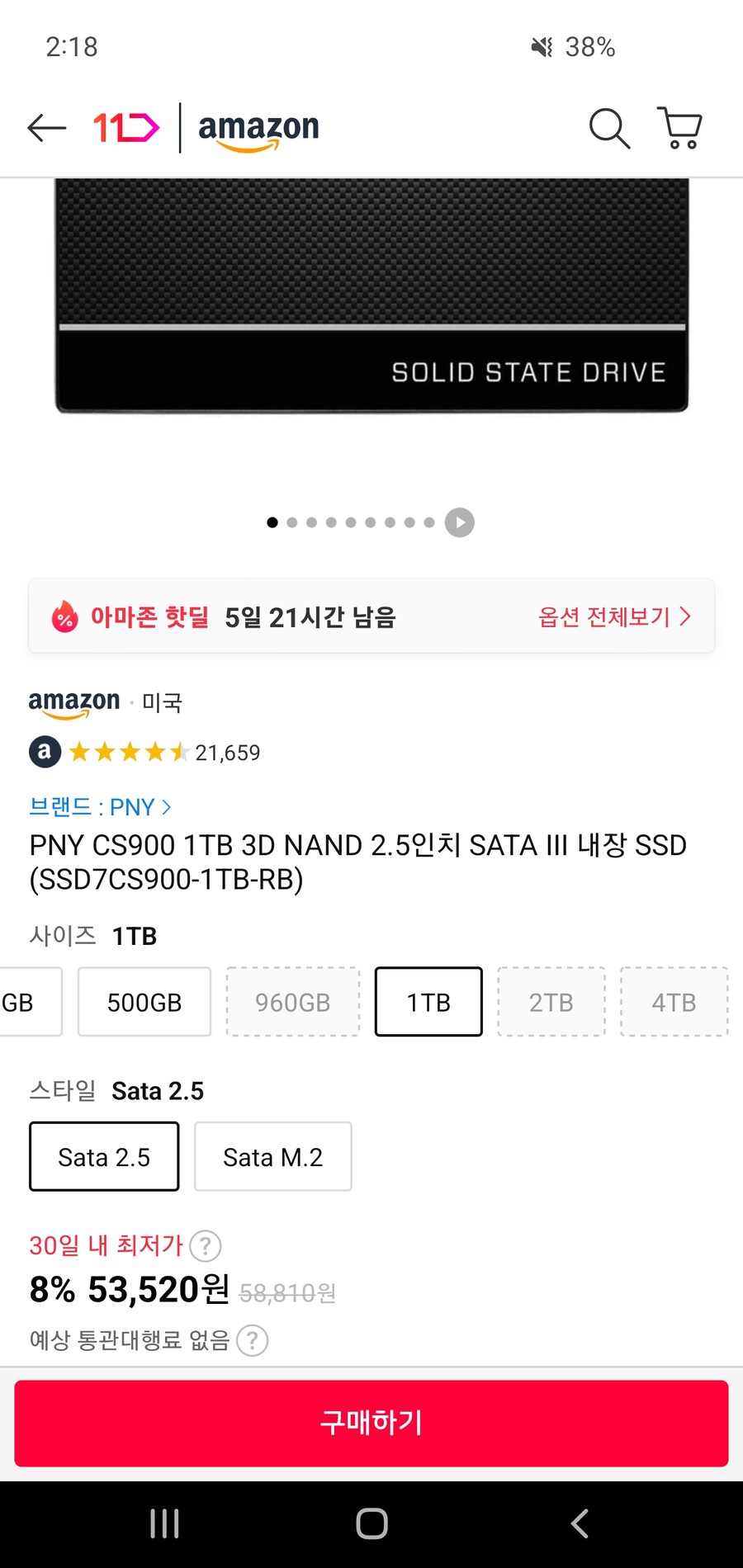Screen dimensions: 743x1568
Task: Open the recent apps overview
Action: pyautogui.click(x=164, y=1524)
